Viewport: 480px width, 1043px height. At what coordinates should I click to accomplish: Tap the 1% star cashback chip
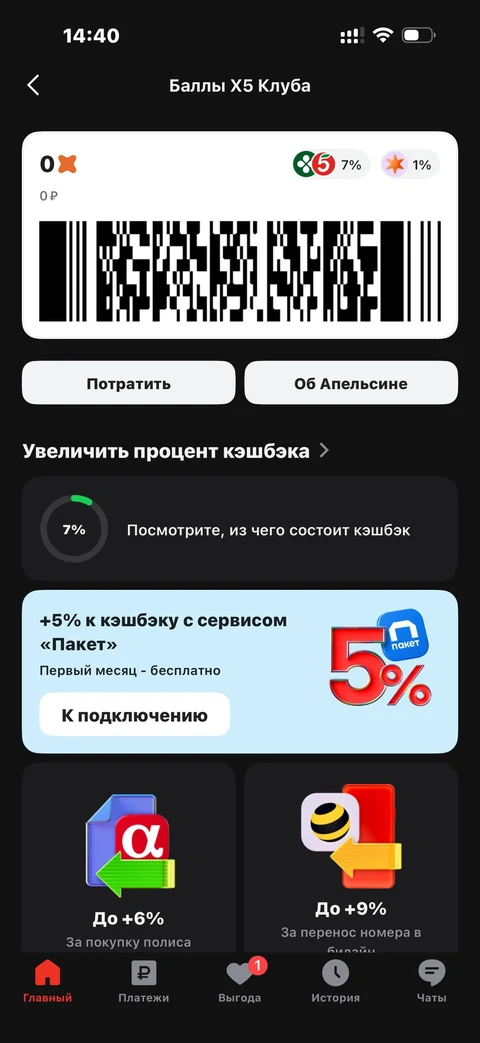[410, 164]
